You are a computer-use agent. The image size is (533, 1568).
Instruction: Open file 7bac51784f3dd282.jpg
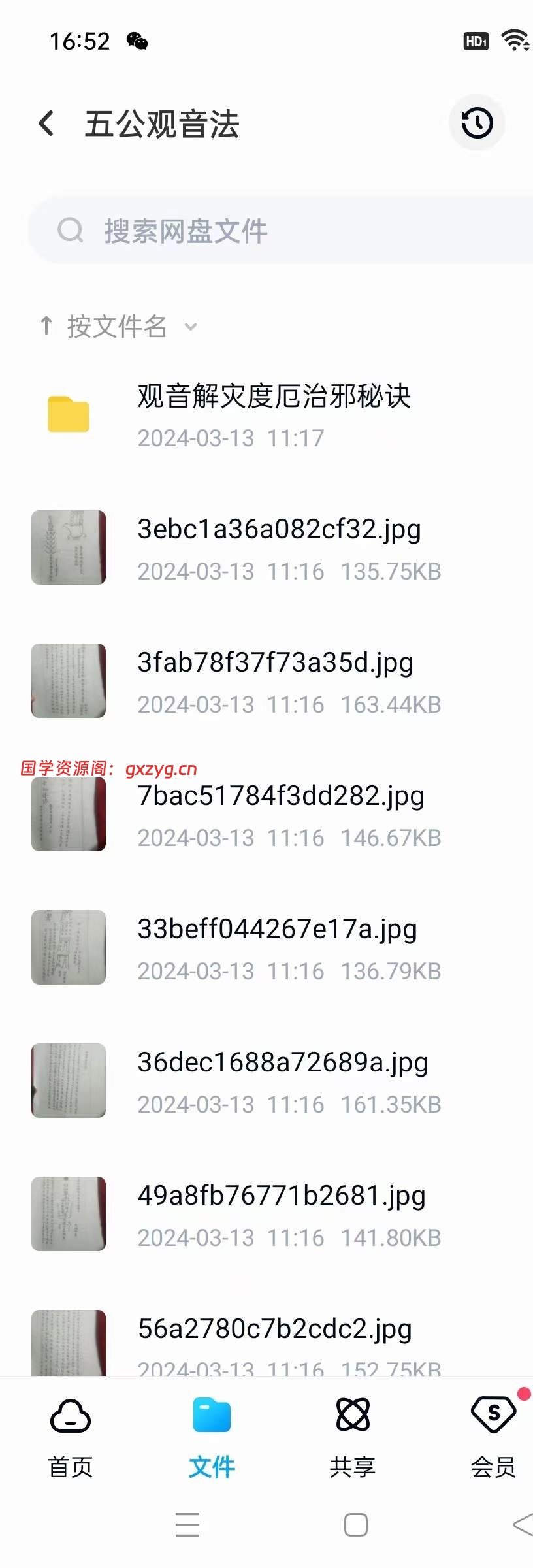280,814
